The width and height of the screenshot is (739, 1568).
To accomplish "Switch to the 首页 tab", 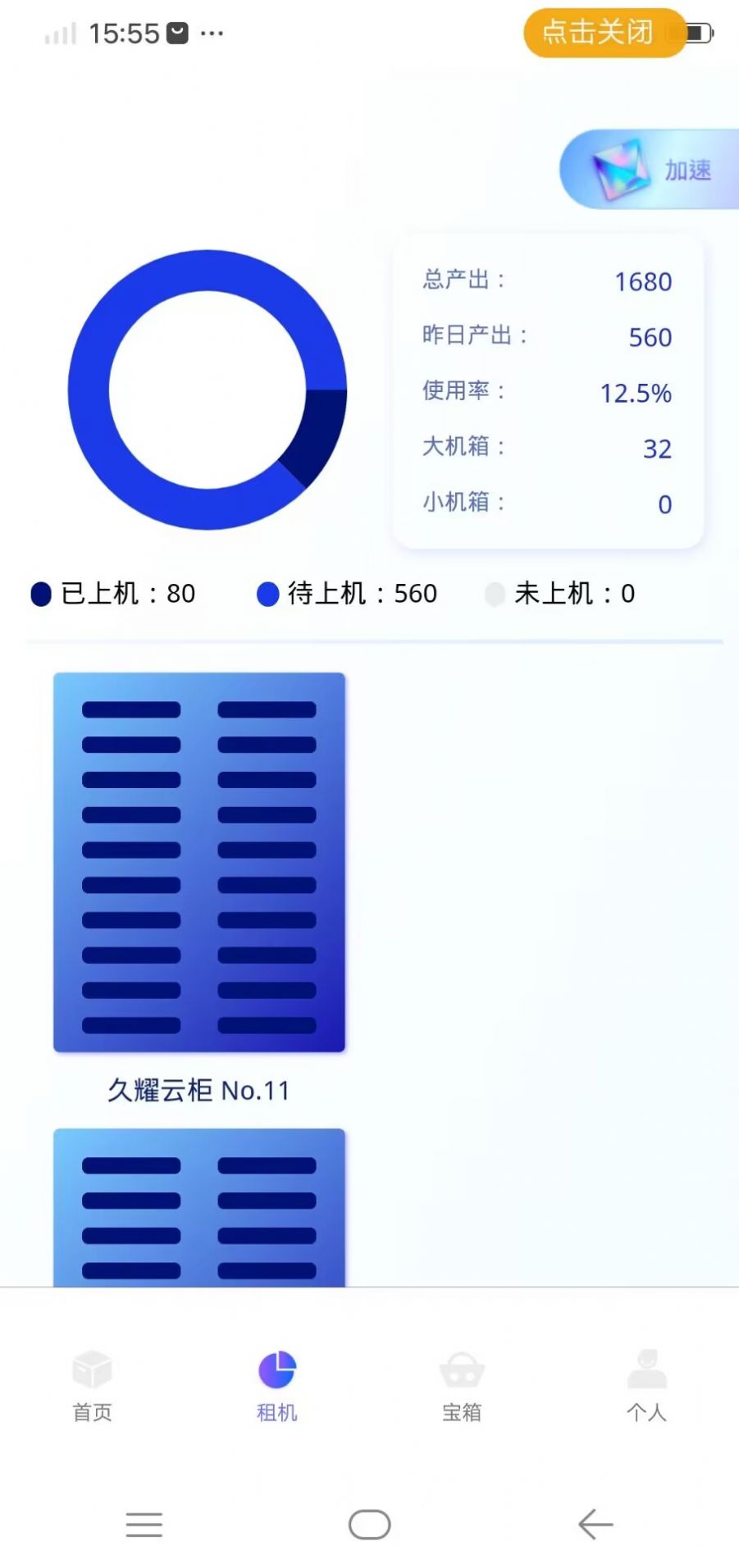I will pos(92,1384).
